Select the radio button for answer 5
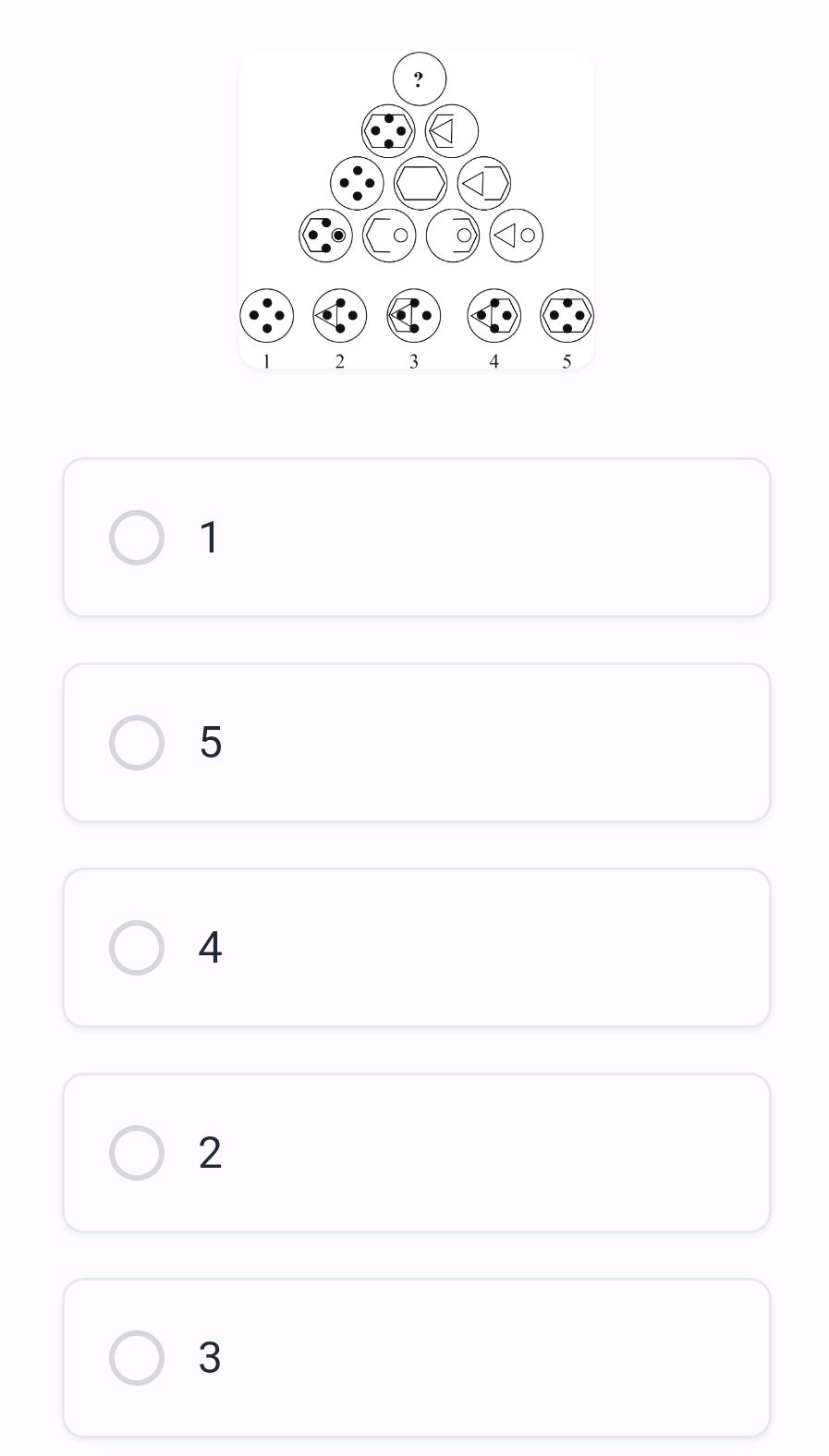Screen dimensions: 829x1456 pyautogui.click(x=137, y=742)
